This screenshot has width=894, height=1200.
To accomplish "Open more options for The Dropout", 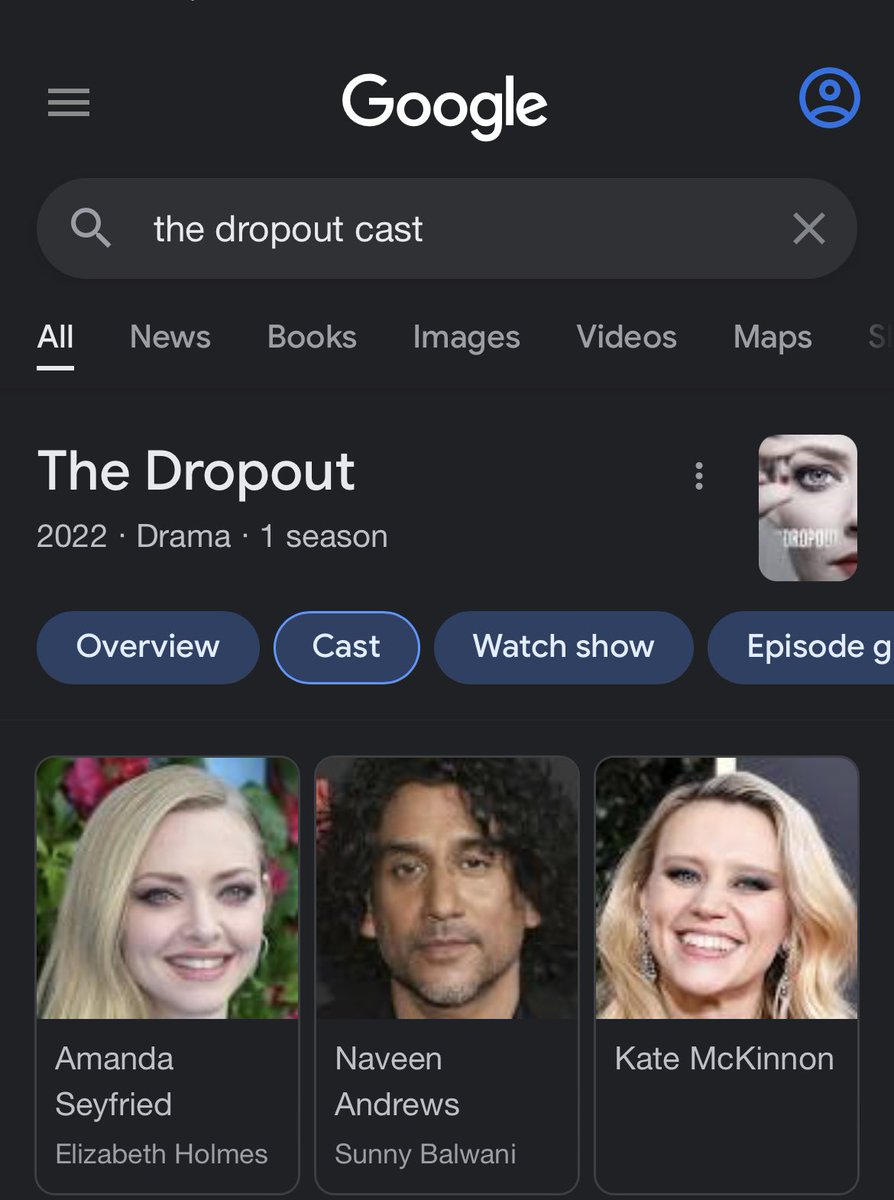I will (699, 476).
